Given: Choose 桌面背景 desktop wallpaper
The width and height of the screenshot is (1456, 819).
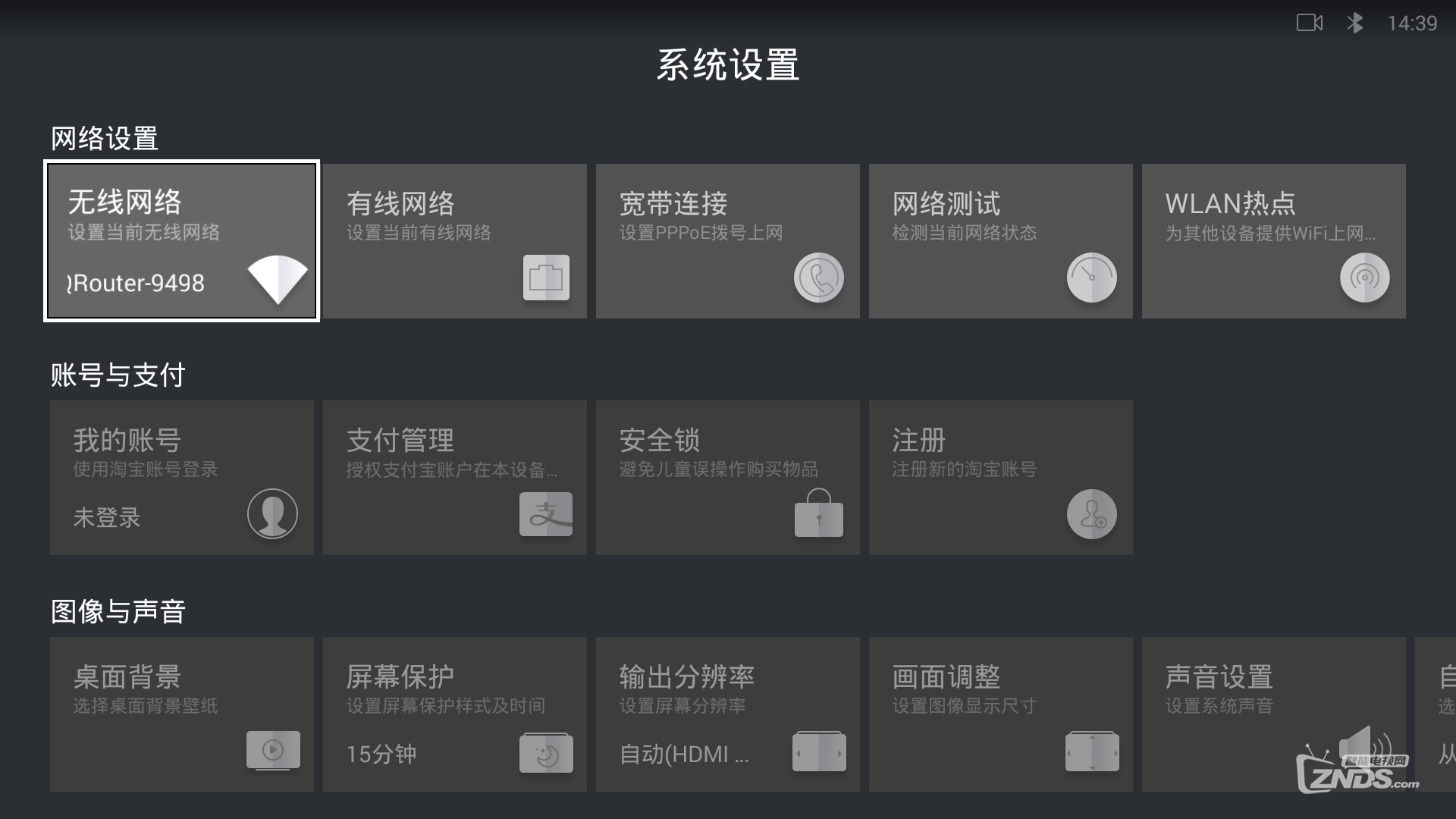Looking at the screenshot, I should pos(182,714).
